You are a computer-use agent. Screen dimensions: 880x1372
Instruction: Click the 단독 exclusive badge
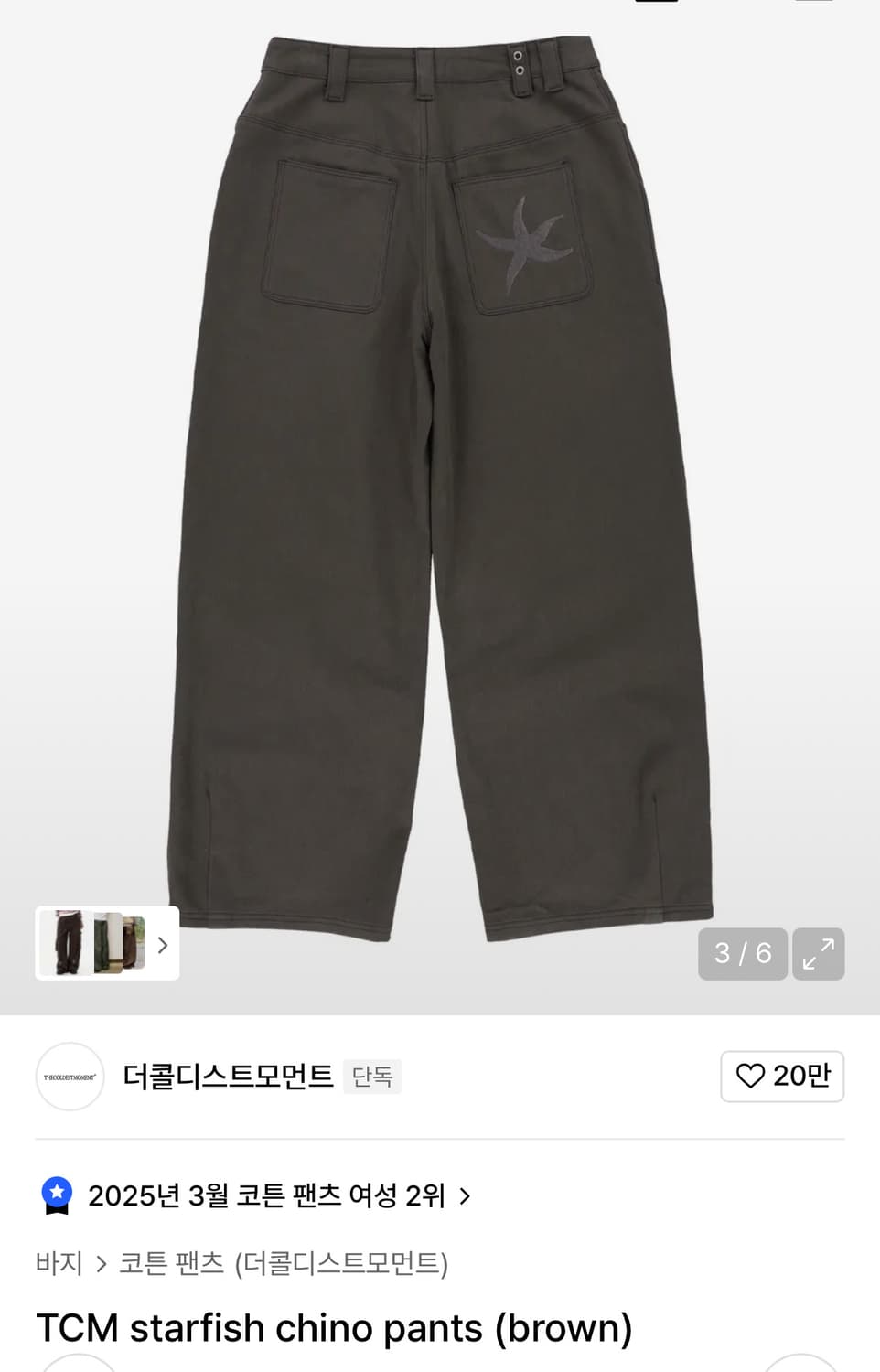tap(372, 1077)
